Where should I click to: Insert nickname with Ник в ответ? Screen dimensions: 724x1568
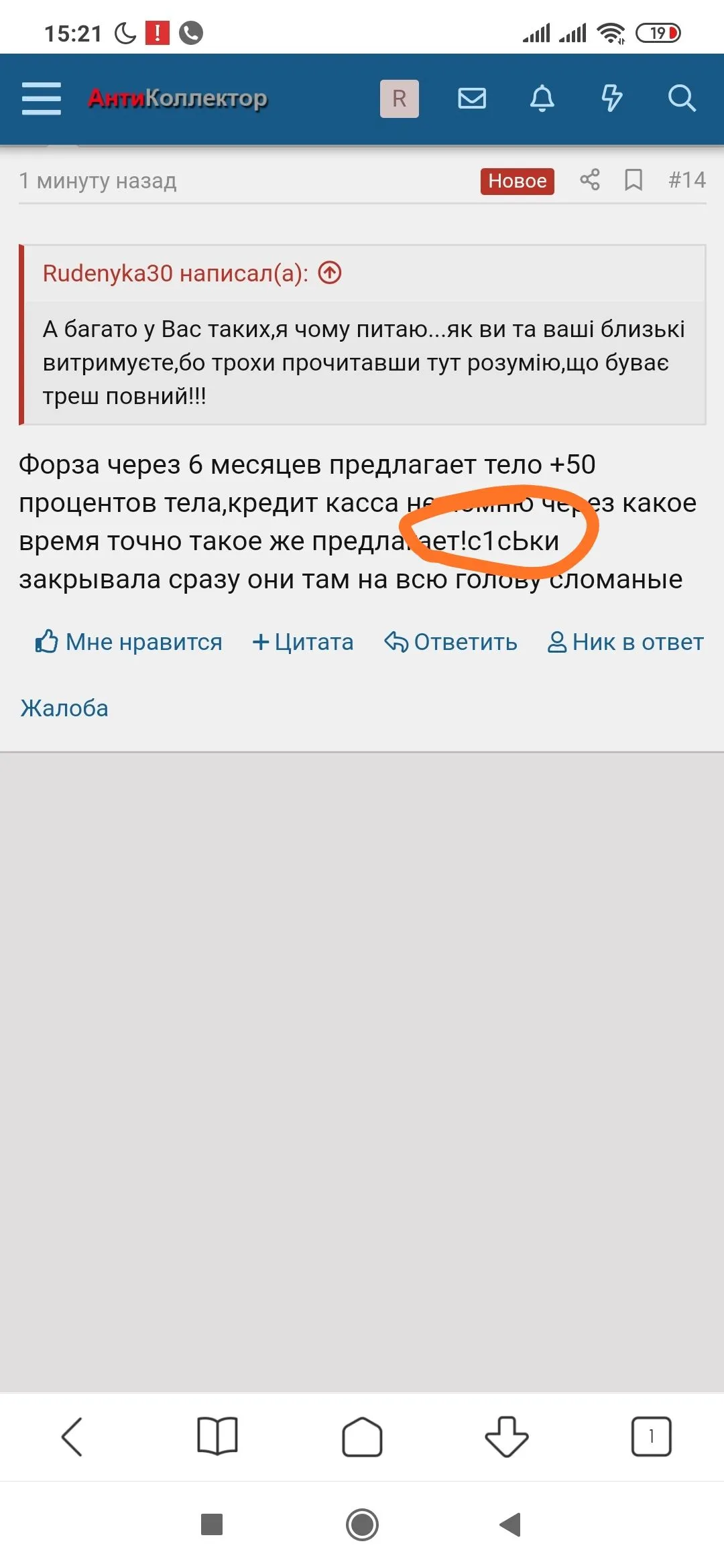click(626, 642)
